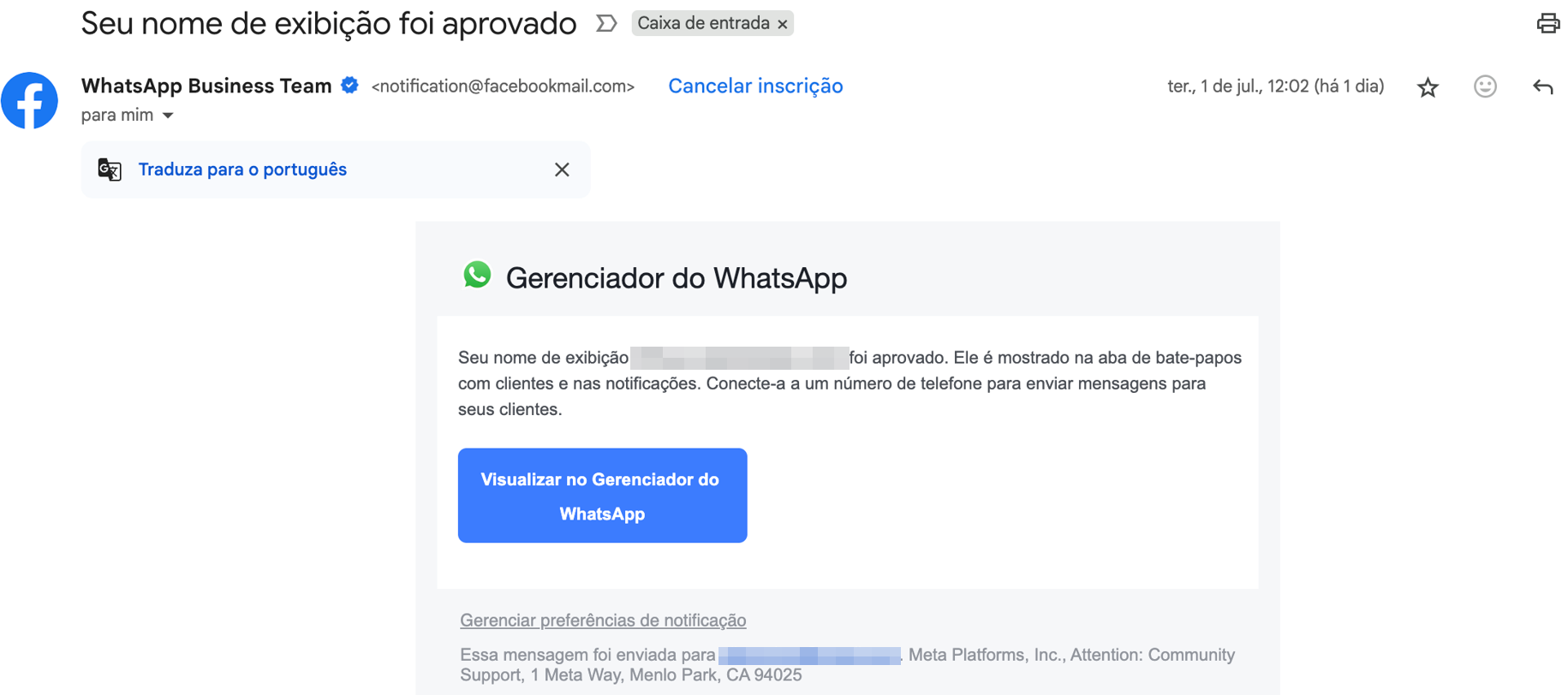Print this email

pyautogui.click(x=1547, y=23)
